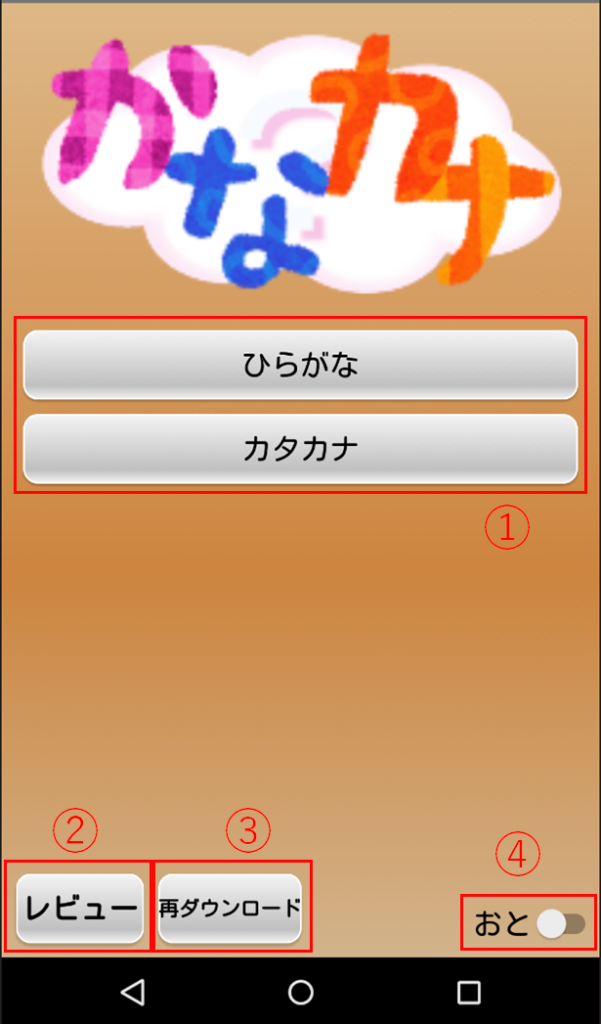Toggle the おと sound switch
This screenshot has height=1024, width=601.
point(560,924)
